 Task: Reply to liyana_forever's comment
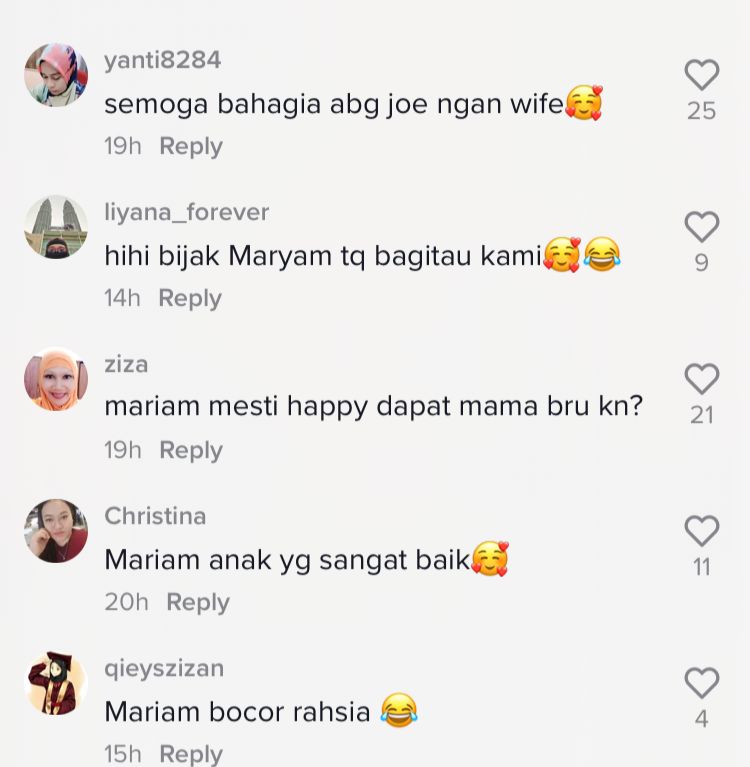coord(189,298)
